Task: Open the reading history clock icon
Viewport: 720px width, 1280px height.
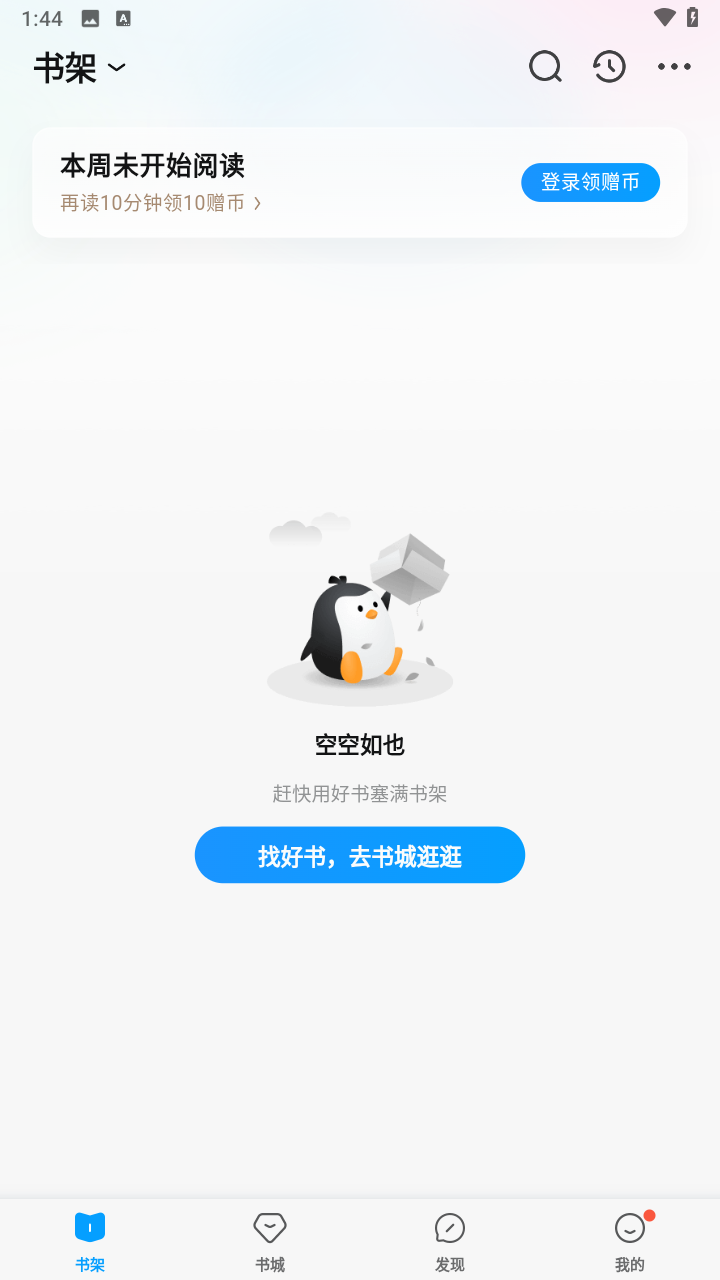Action: 609,67
